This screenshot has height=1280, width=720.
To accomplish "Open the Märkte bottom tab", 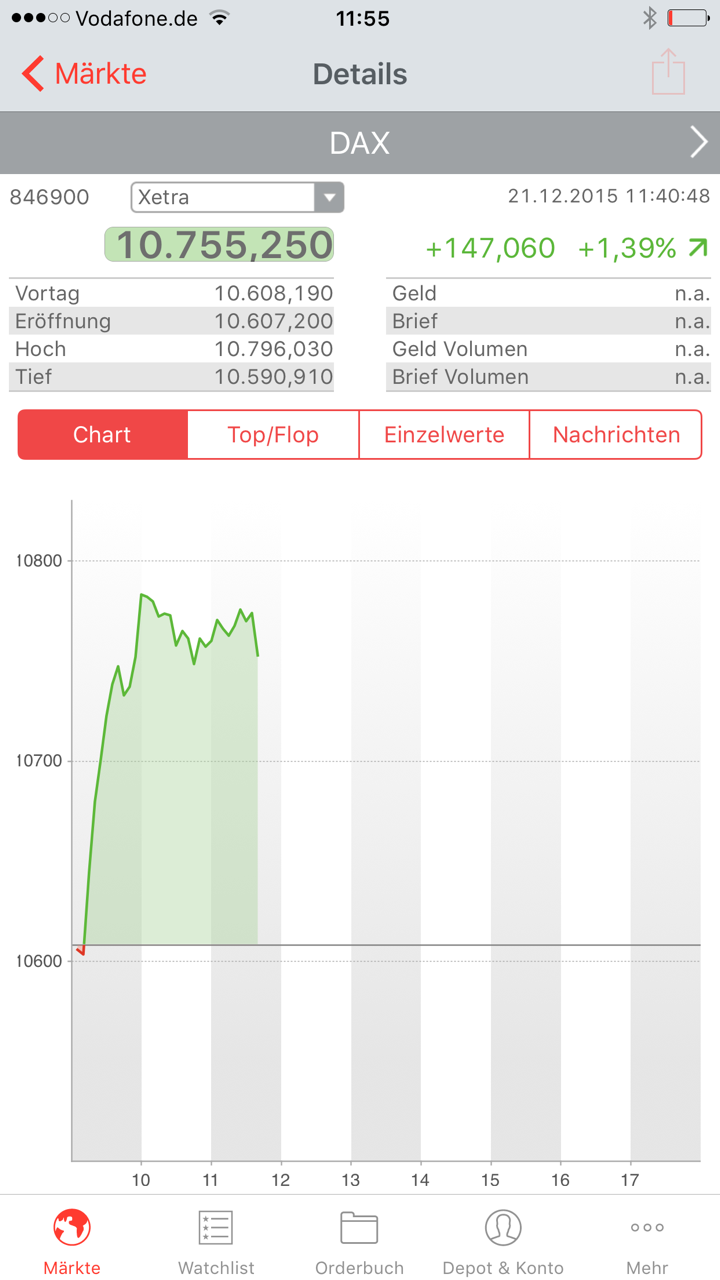I will coord(72,1240).
